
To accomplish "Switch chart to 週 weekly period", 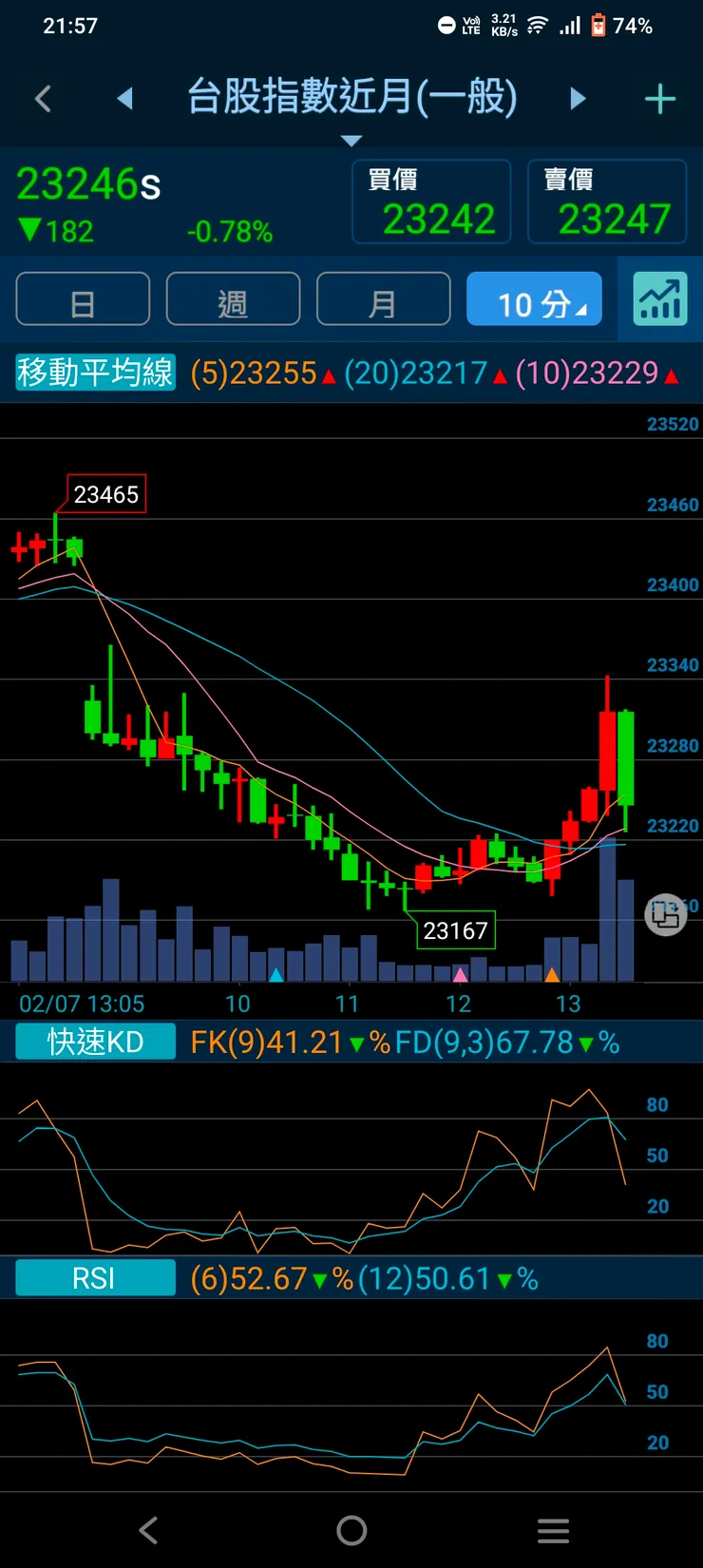I will click(x=233, y=299).
